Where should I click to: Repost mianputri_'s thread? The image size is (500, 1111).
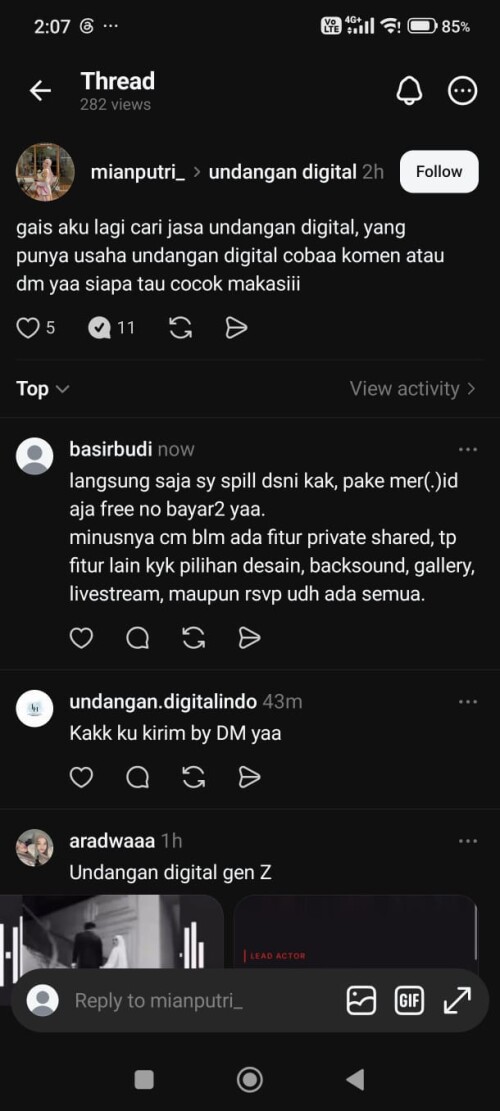181,328
